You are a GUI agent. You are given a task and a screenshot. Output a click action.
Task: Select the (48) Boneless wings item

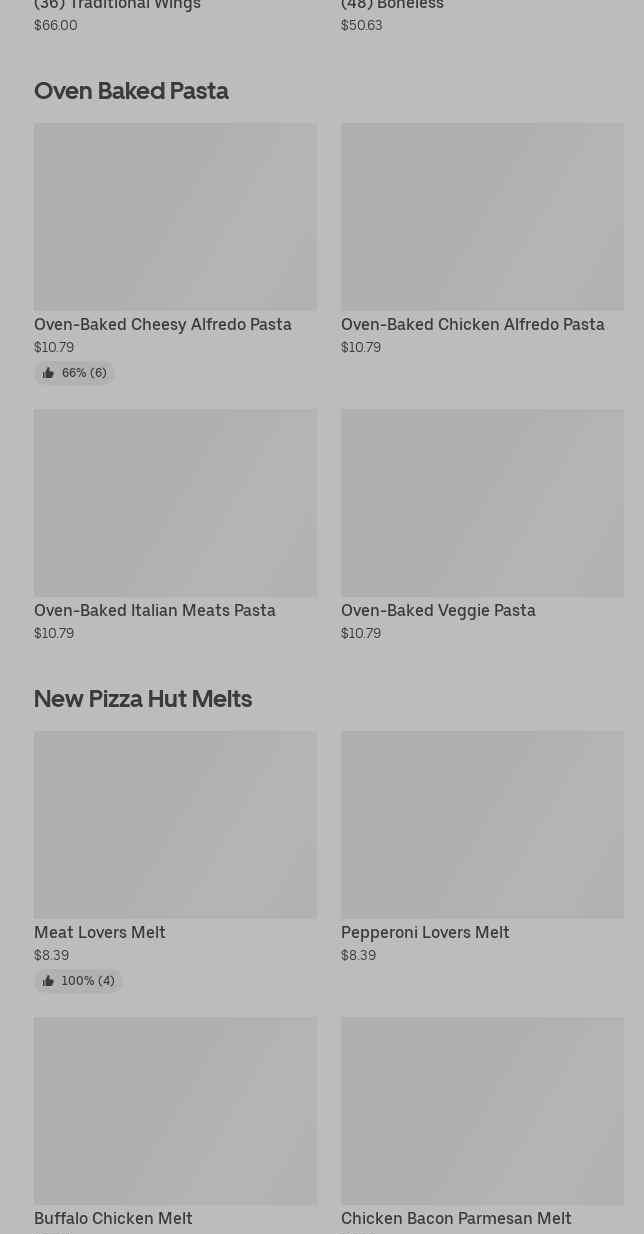pyautogui.click(x=392, y=7)
